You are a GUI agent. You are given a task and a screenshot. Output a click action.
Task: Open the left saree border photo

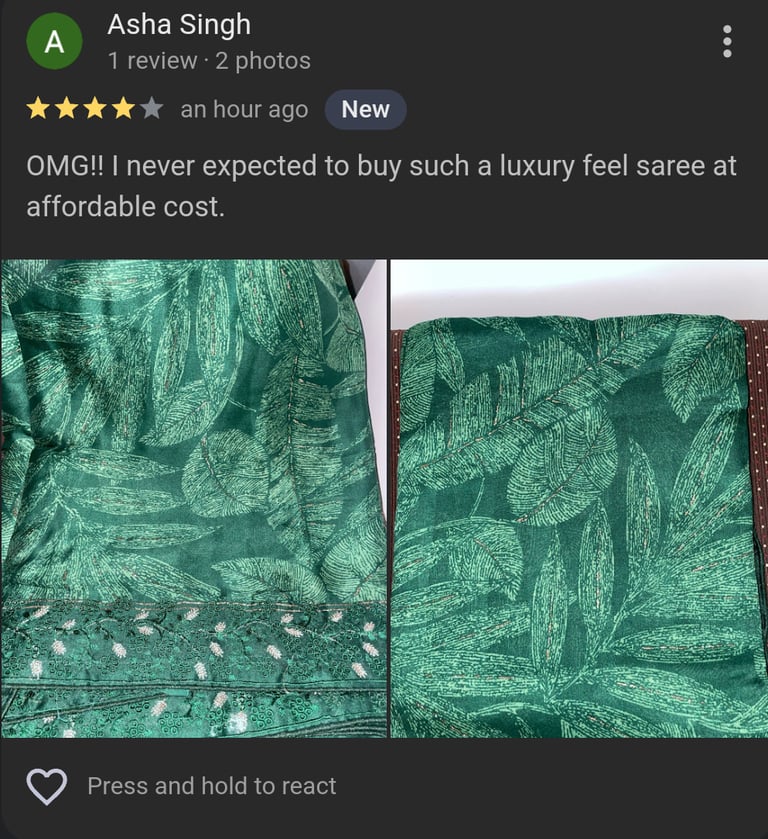(x=193, y=498)
